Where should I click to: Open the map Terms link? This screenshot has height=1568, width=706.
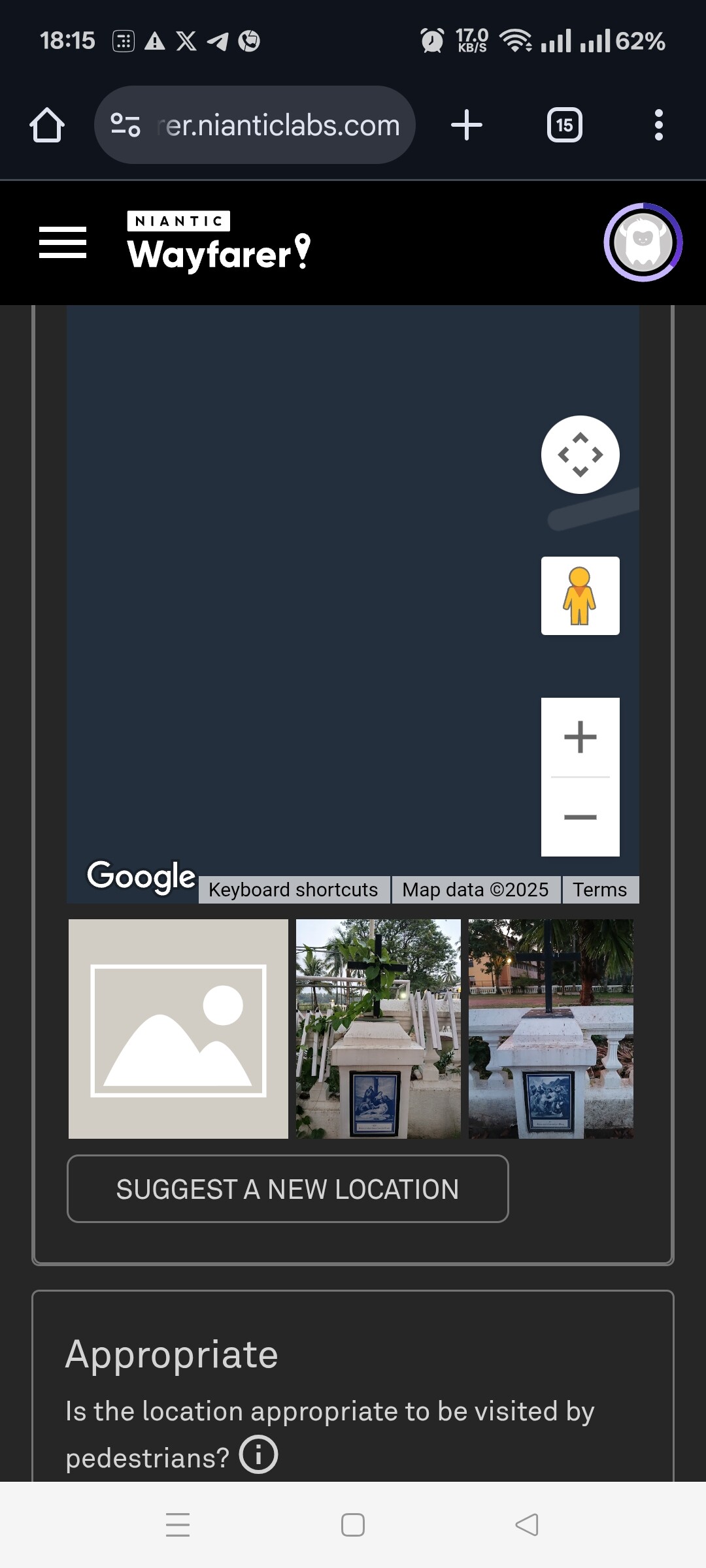(x=599, y=890)
